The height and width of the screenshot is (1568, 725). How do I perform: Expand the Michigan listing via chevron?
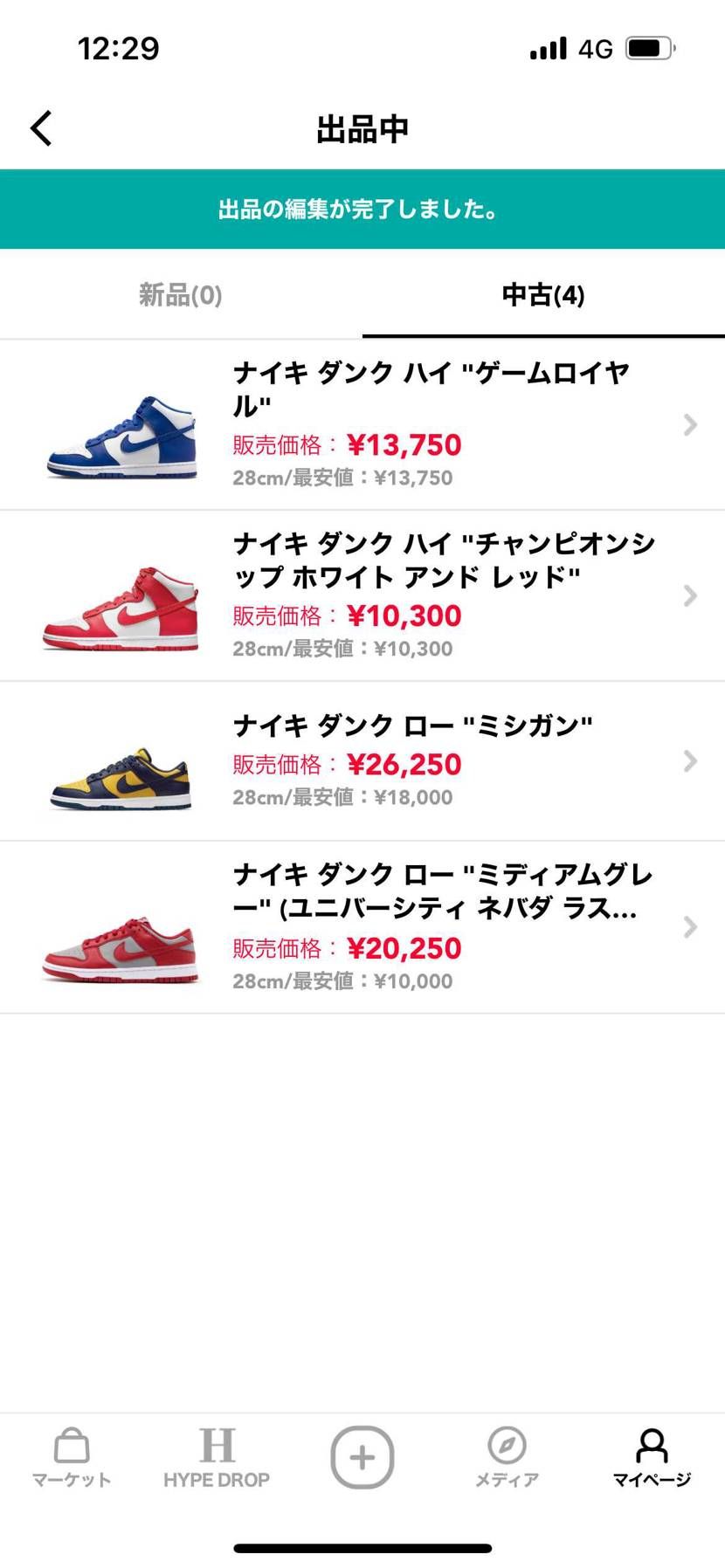691,761
